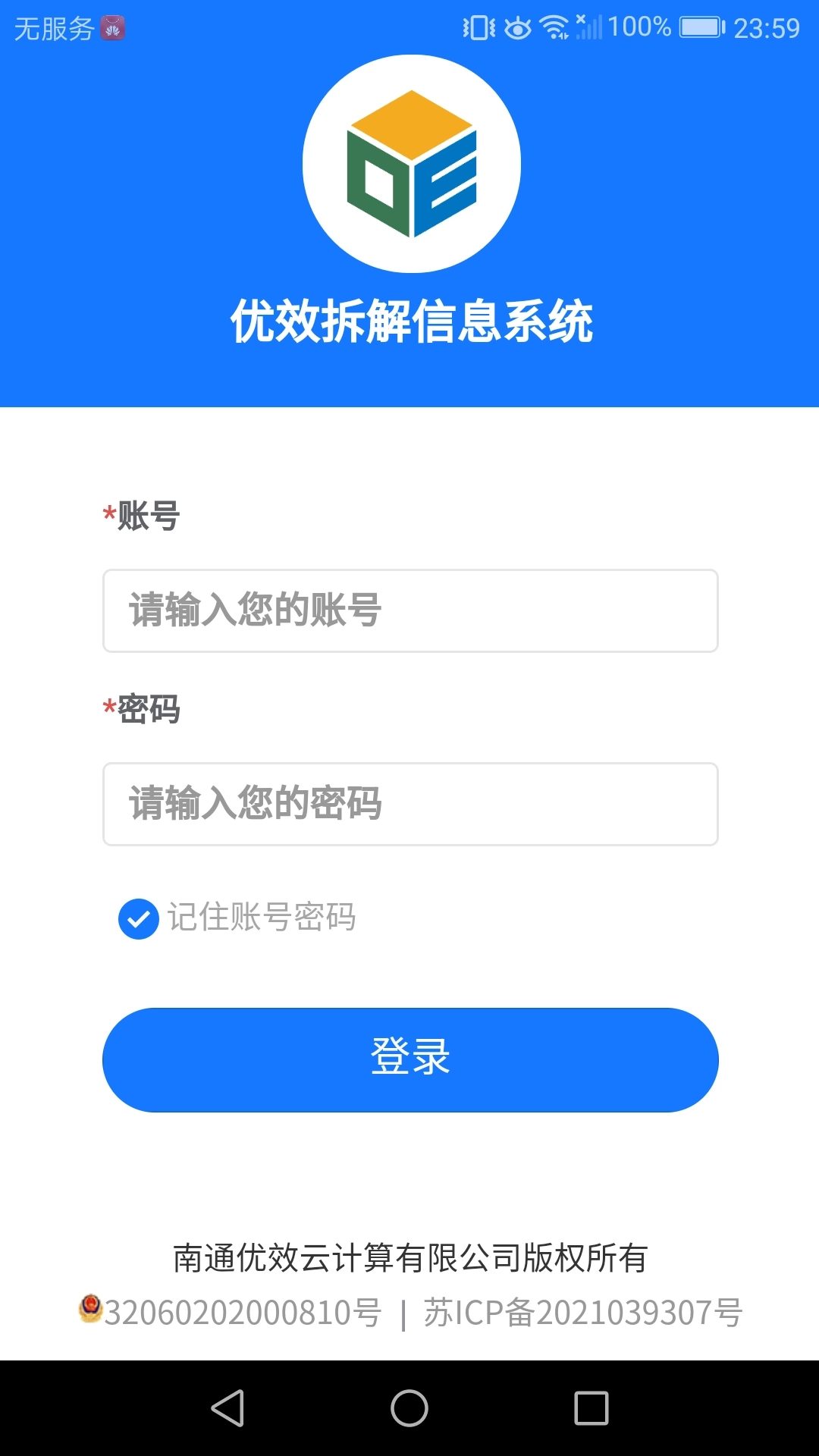Click the OE cube app logo
The height and width of the screenshot is (1456, 819).
(409, 162)
